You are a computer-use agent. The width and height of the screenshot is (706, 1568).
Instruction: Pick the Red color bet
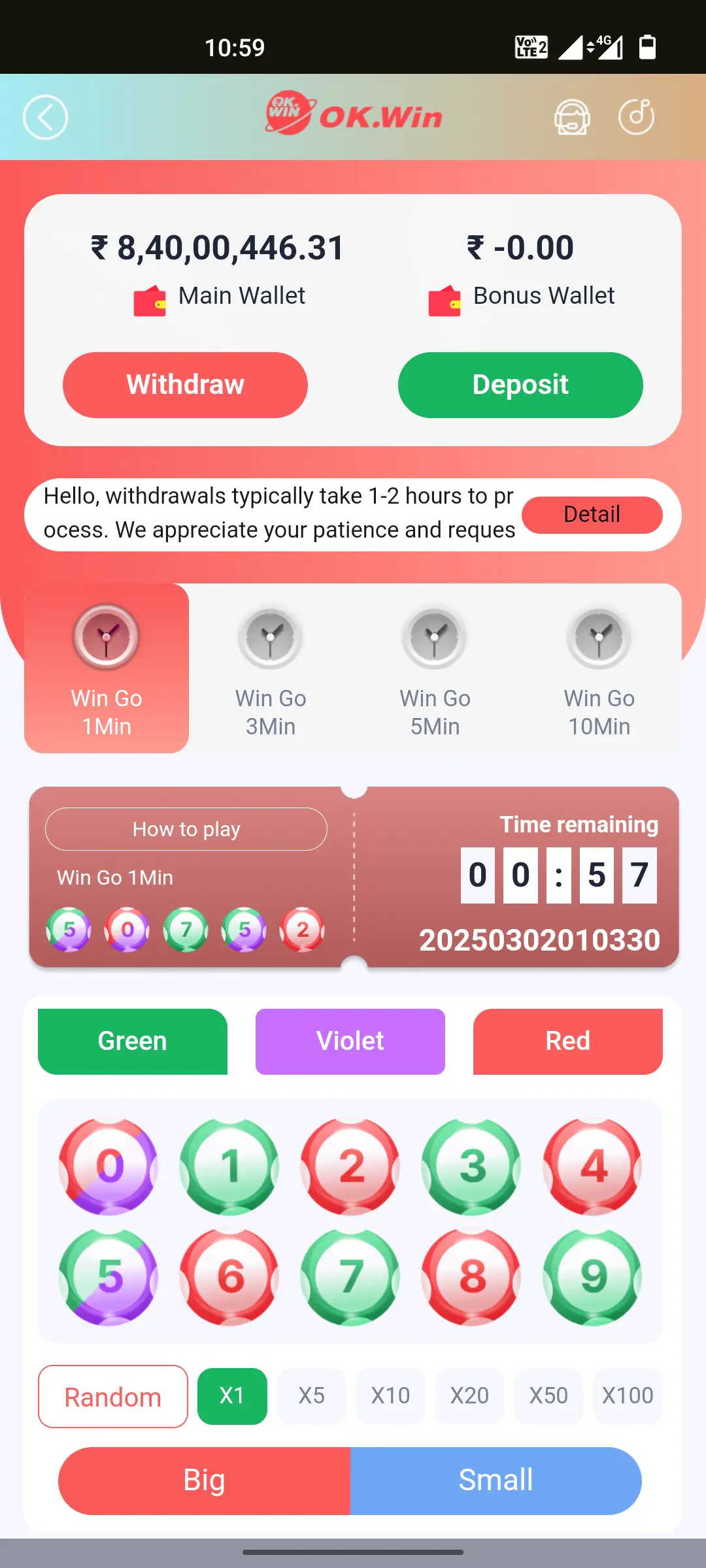coord(567,1041)
